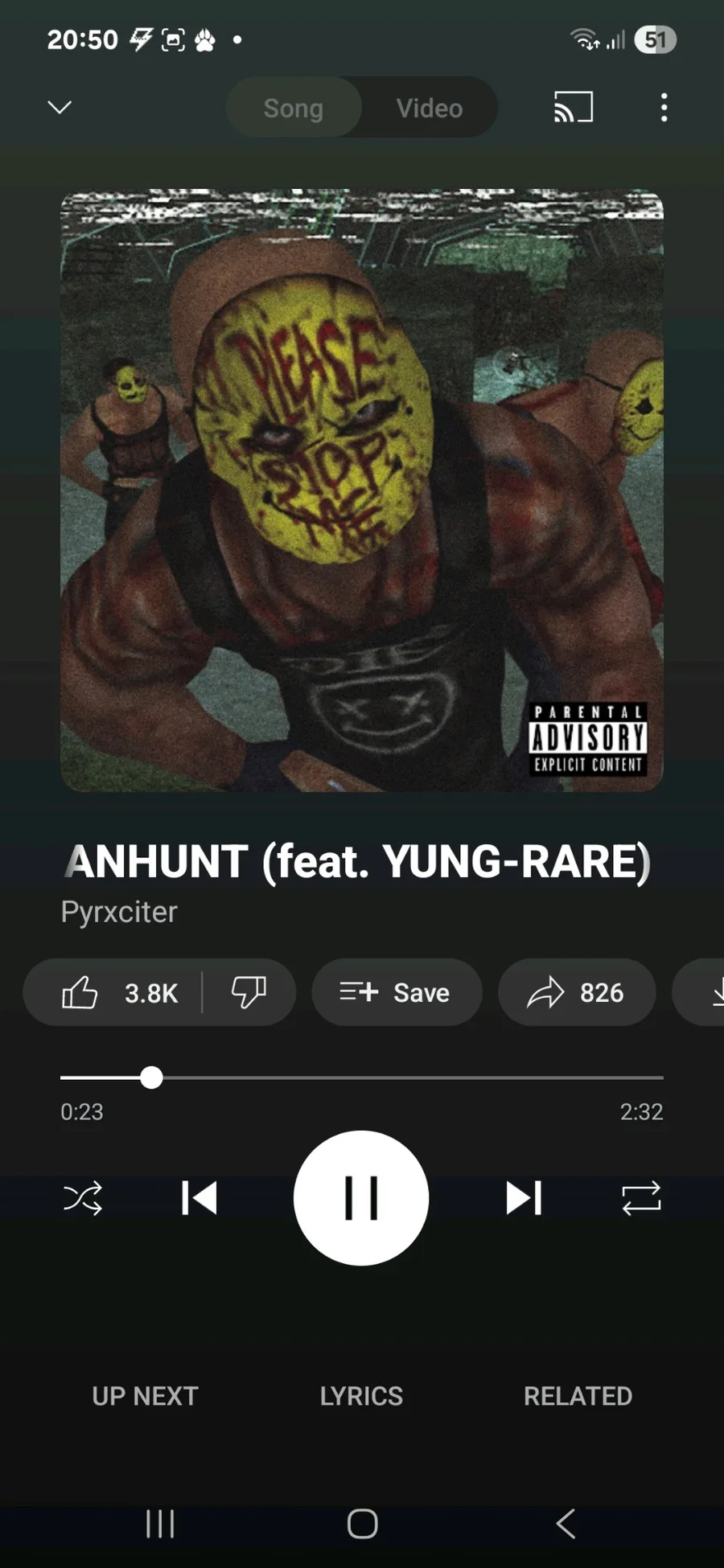
Task: Skip to the next track
Action: pos(524,1198)
